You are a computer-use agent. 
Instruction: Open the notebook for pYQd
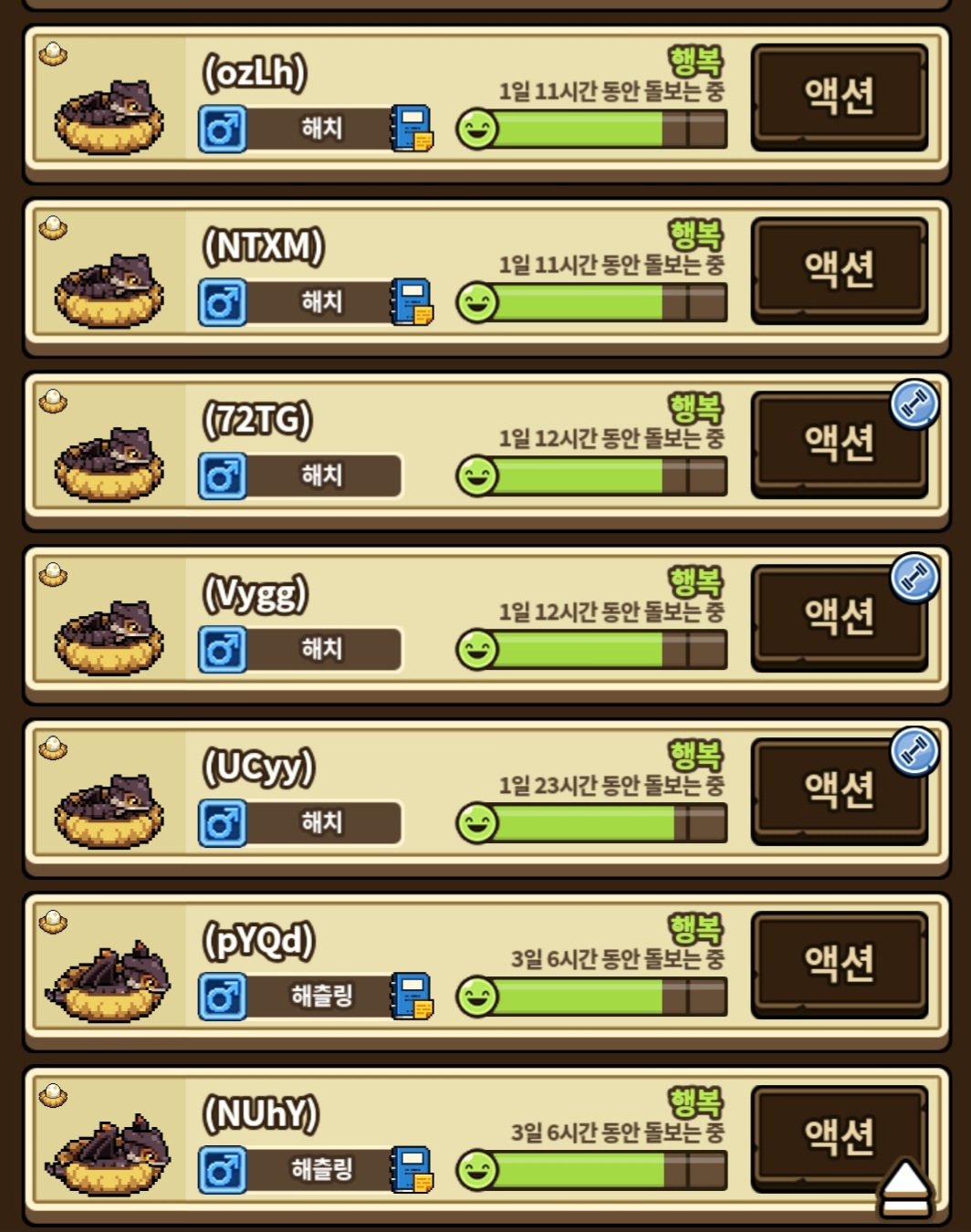412,996
